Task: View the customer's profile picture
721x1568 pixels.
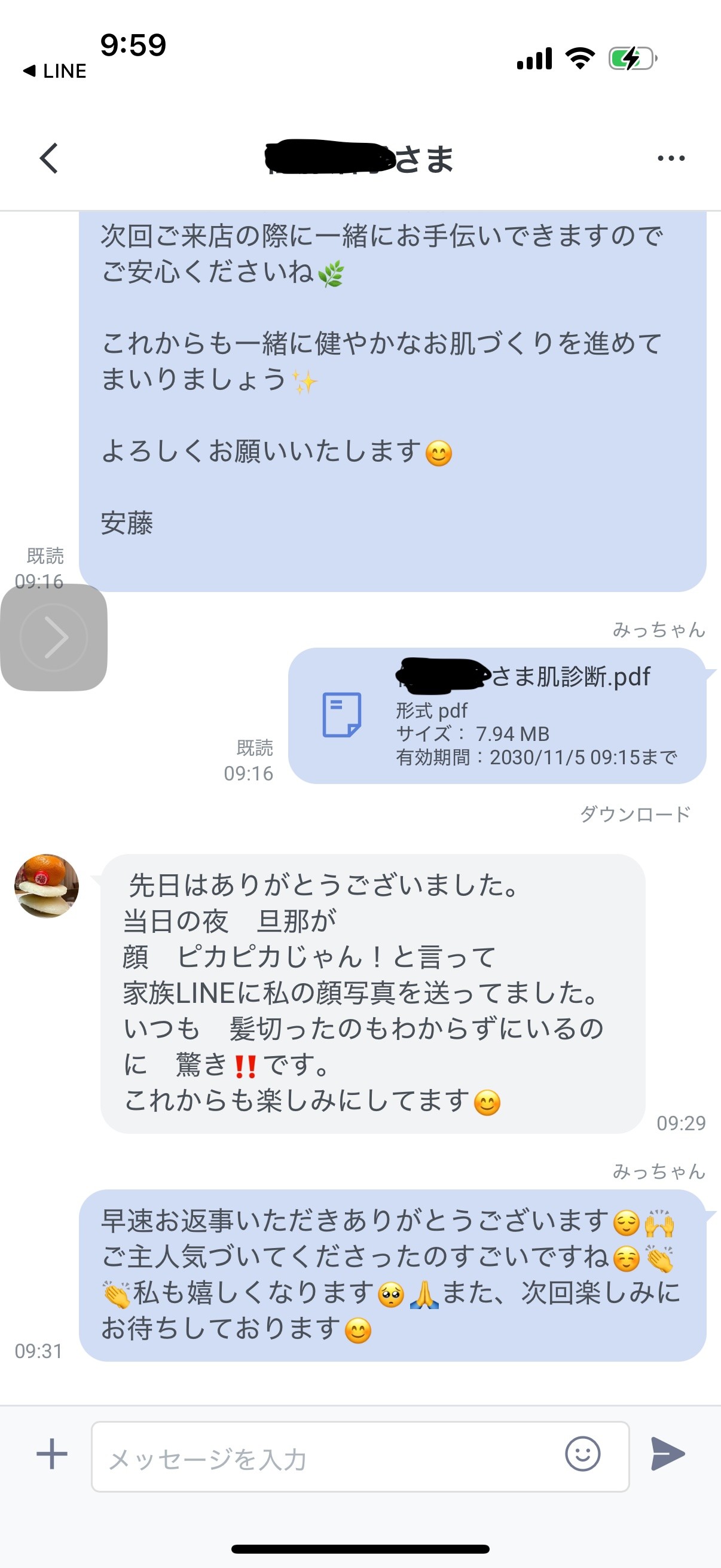Action: point(47,886)
